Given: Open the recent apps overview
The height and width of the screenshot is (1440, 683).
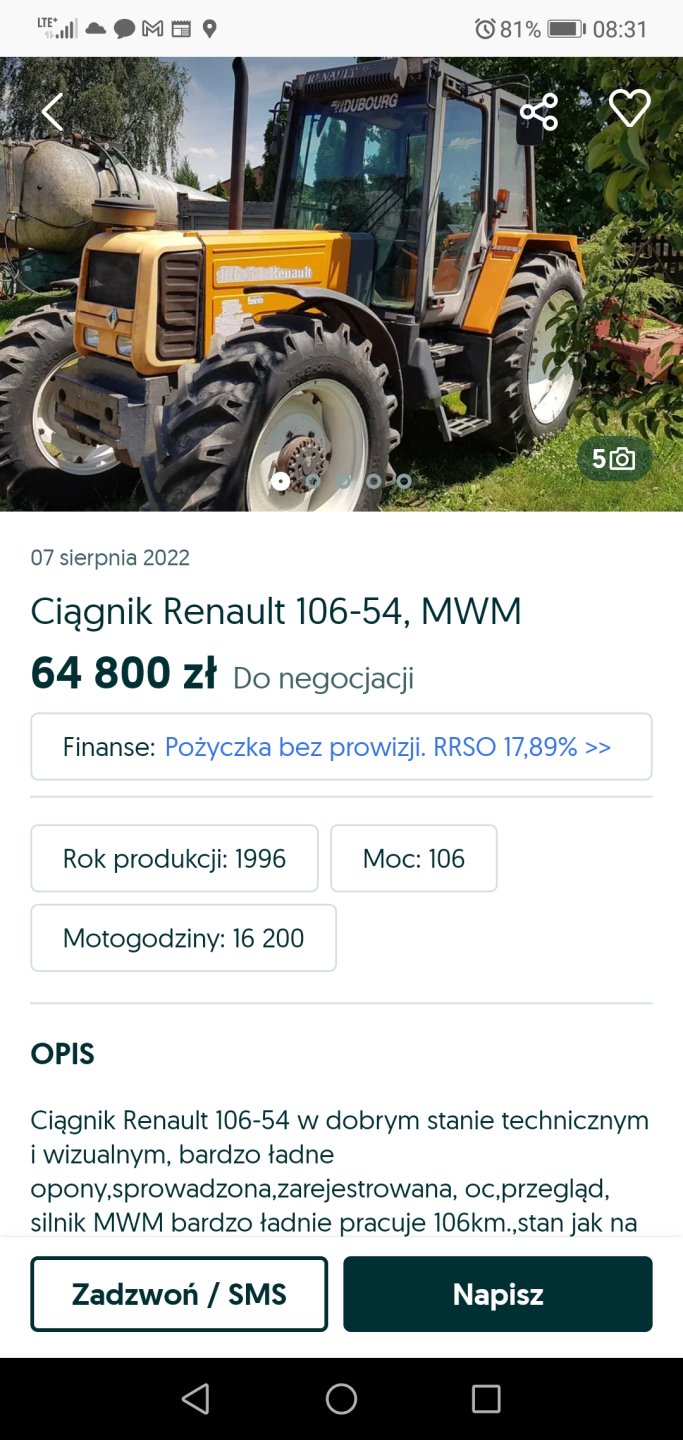Looking at the screenshot, I should click(x=486, y=1399).
